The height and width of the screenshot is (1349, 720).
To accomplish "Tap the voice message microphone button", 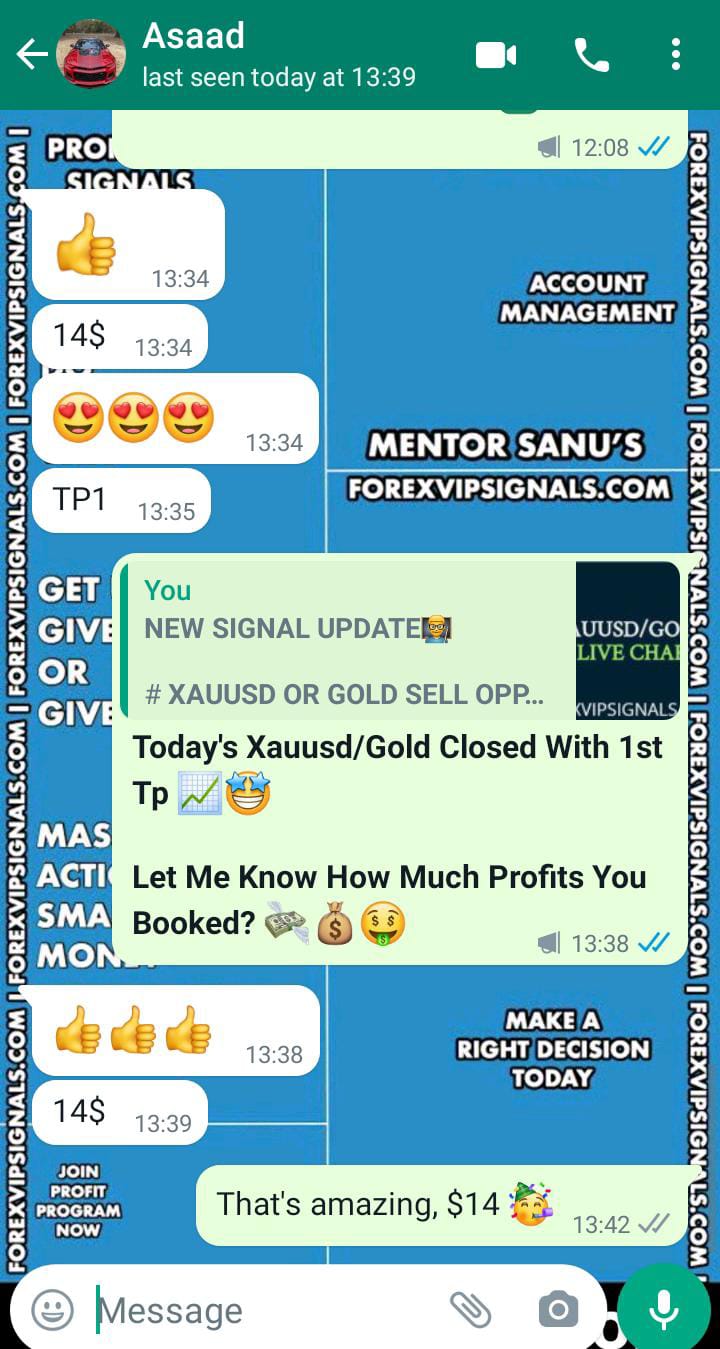I will click(664, 1309).
